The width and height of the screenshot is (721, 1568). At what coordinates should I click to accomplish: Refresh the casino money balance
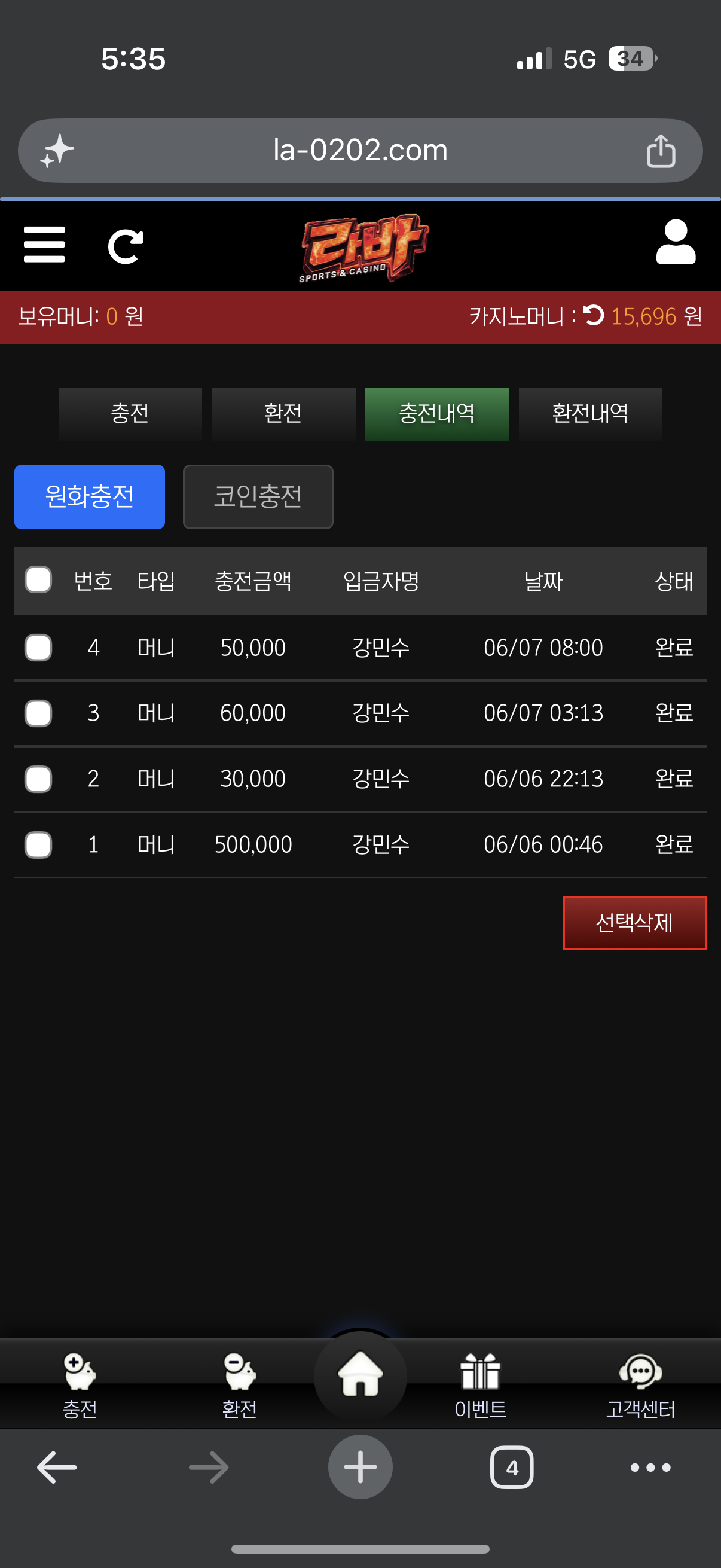click(593, 315)
